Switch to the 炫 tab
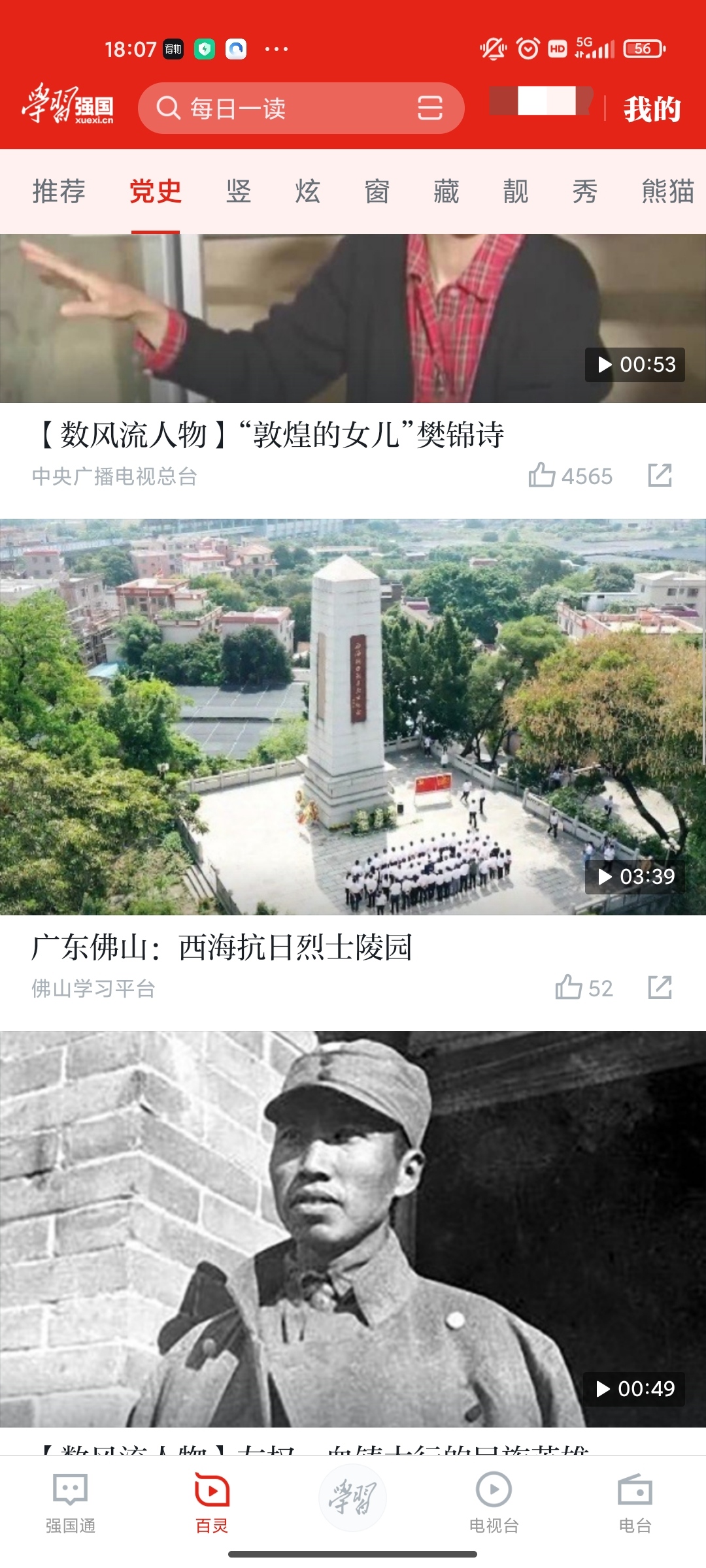Screen dimensions: 706x1568 point(308,191)
